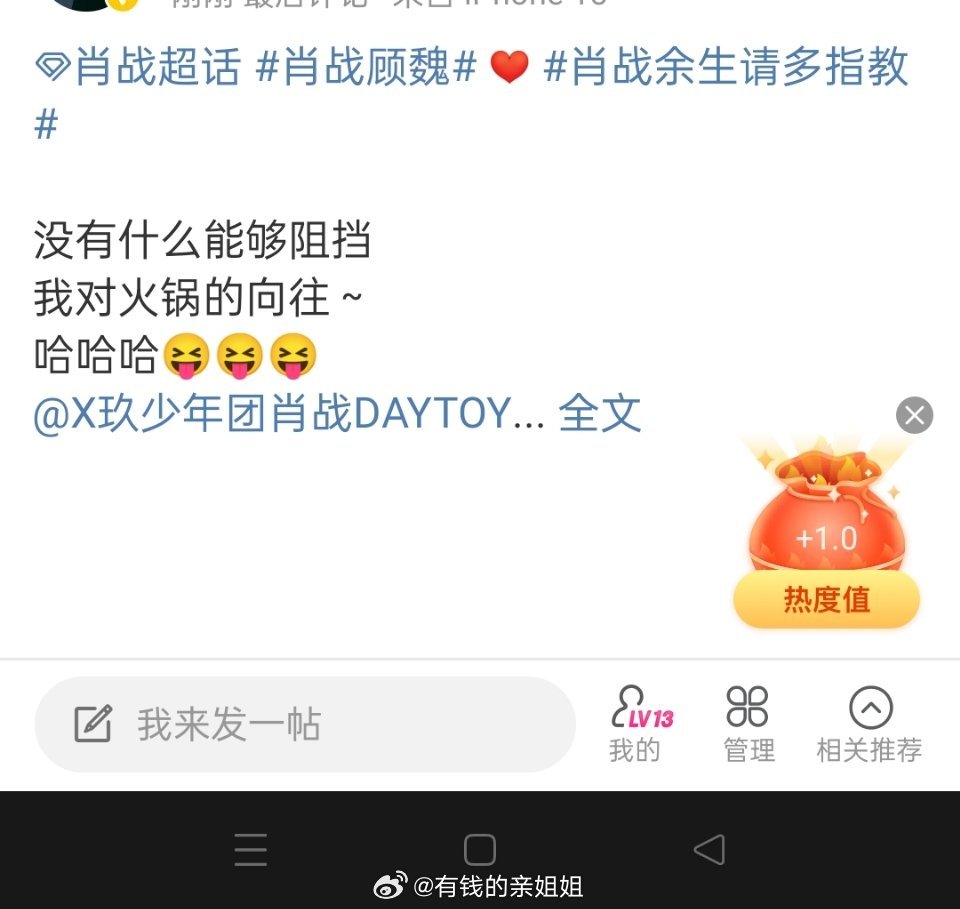960x909 pixels.
Task: Open the #肖战余生请多指教# hashtag
Action: 725,67
